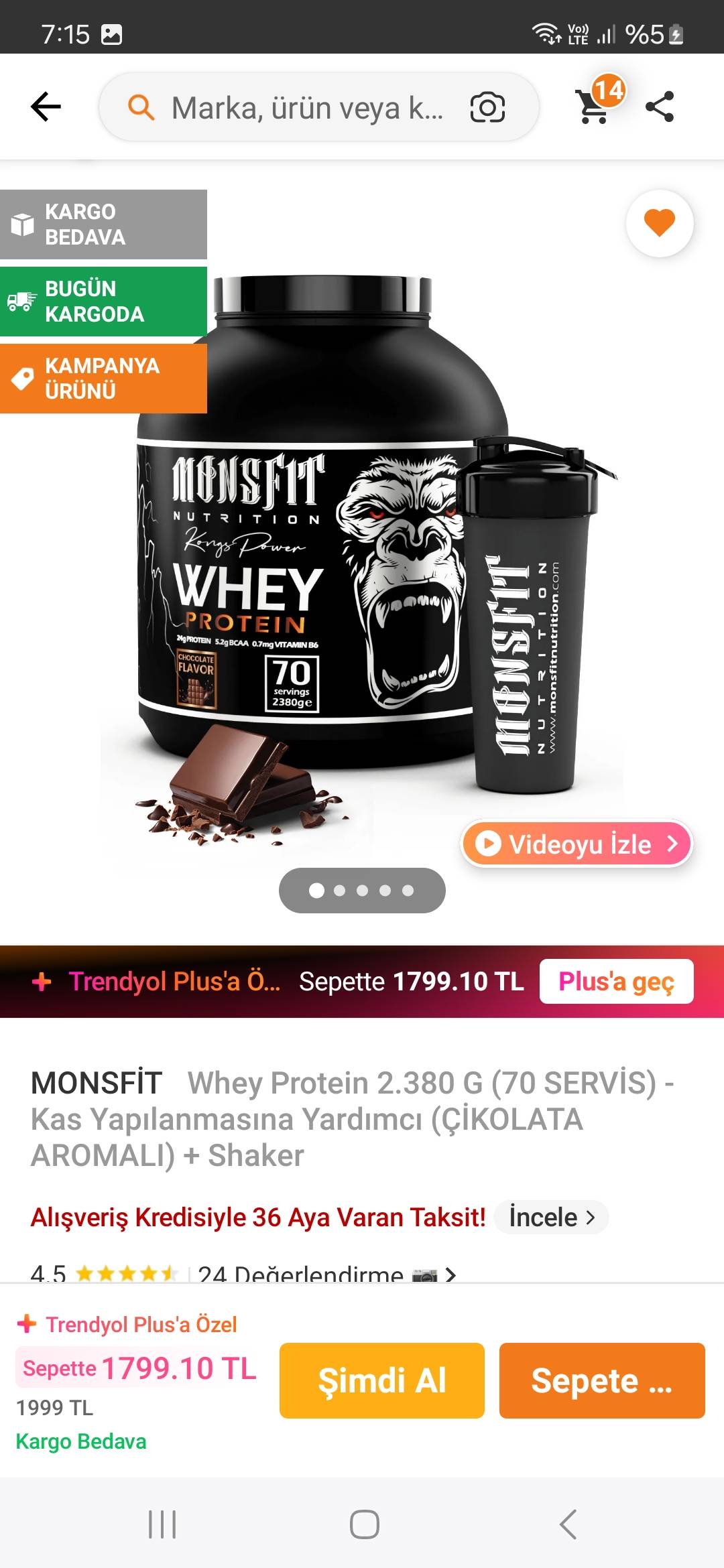This screenshot has width=724, height=1568.
Task: Buy now with Şimdi Al
Action: [x=381, y=1380]
